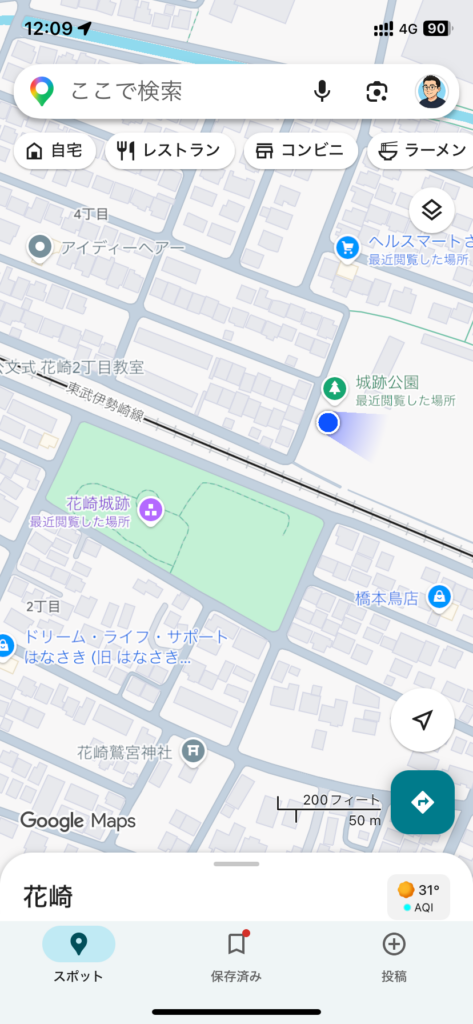Screen dimensions: 473x1024
Task: Select the 自宅 chip
Action: [x=55, y=151]
